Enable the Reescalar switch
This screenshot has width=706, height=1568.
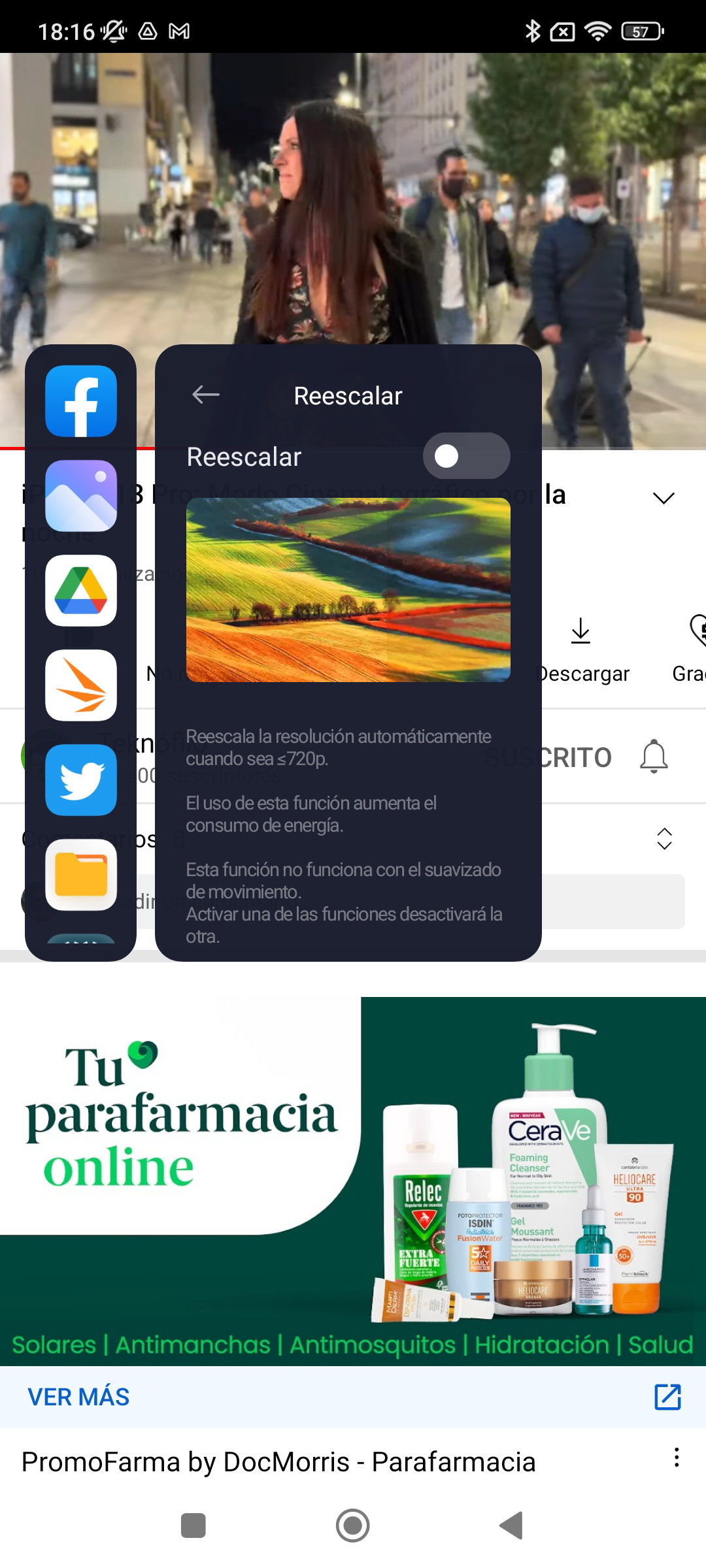click(x=466, y=456)
